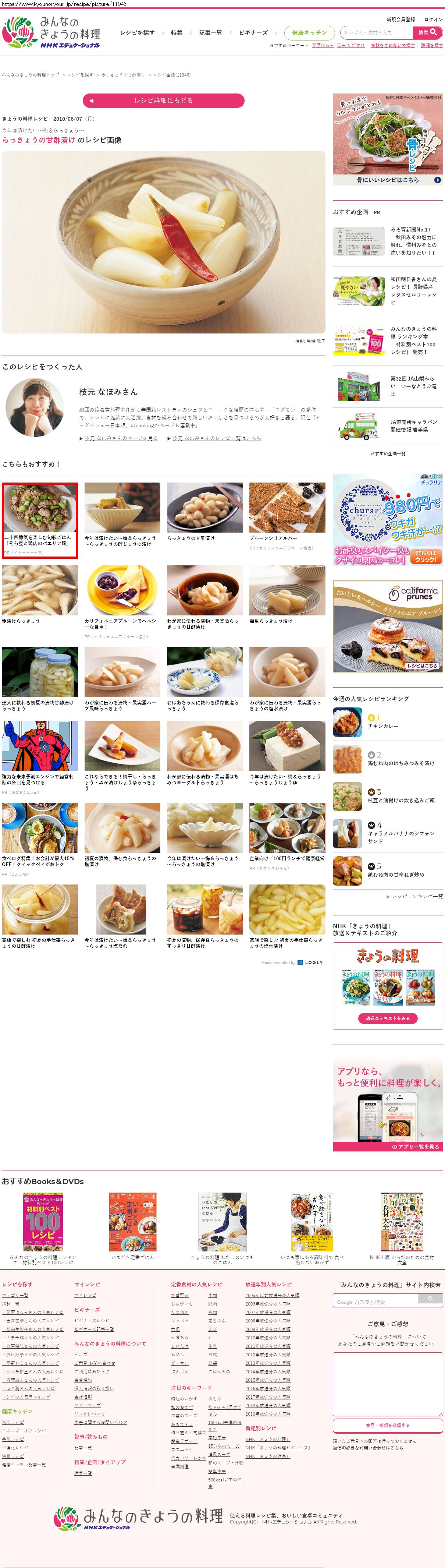The width and height of the screenshot is (445, 1568).
Task: Open the レシピを探す navigation menu
Action: tap(137, 33)
